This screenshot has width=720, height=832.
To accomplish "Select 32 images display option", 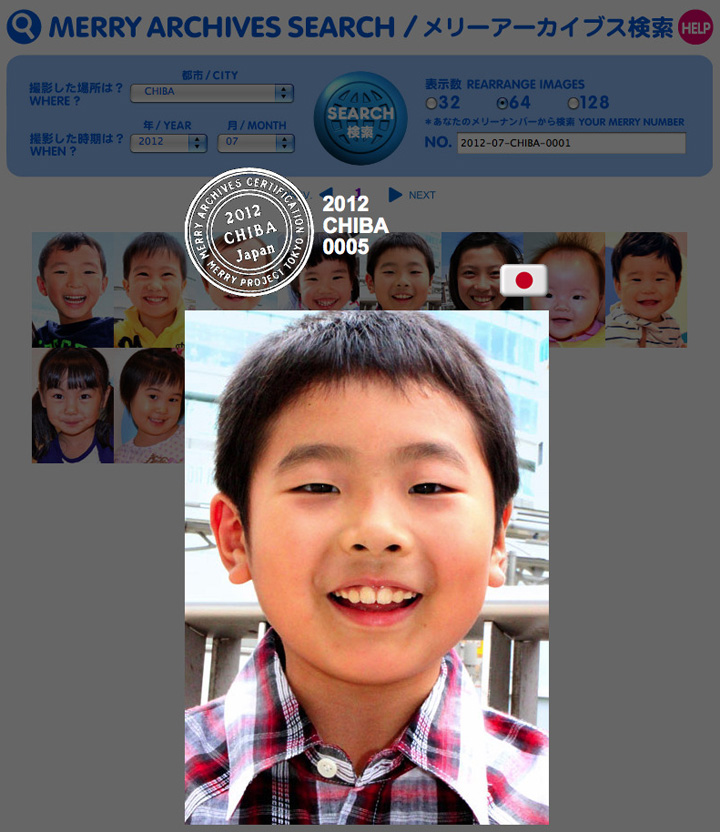I will tap(431, 103).
